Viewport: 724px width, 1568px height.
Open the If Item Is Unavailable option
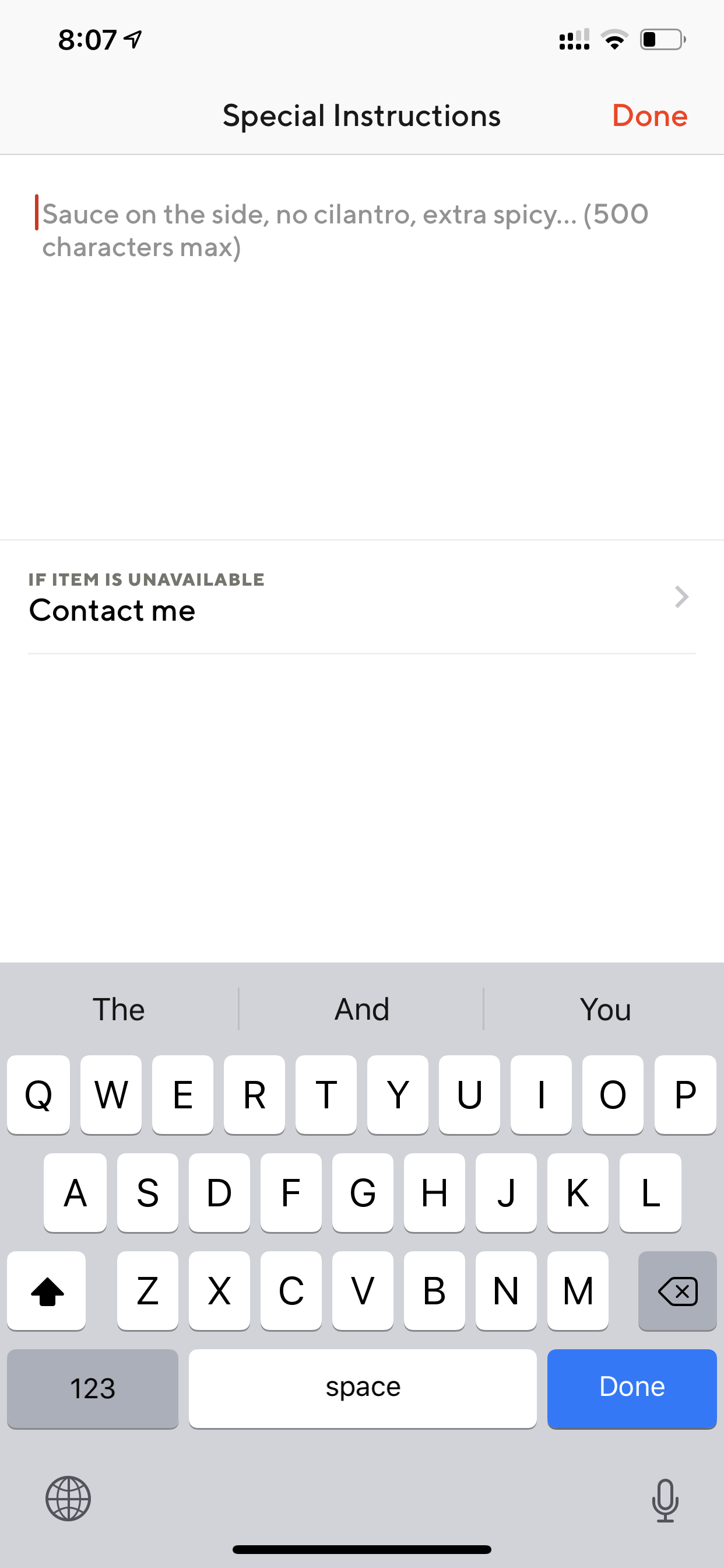(362, 597)
